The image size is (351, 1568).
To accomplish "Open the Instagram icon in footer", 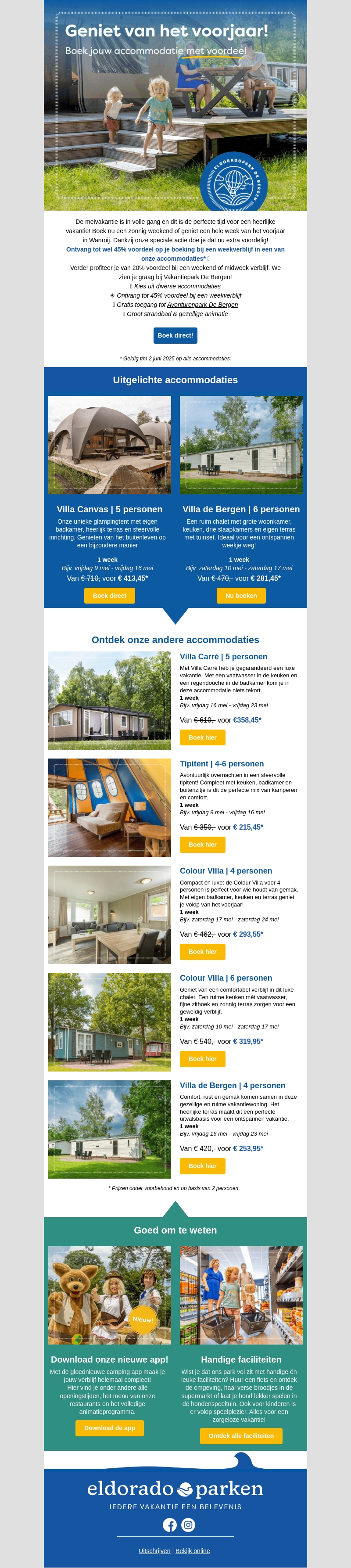I will pyautogui.click(x=189, y=1524).
